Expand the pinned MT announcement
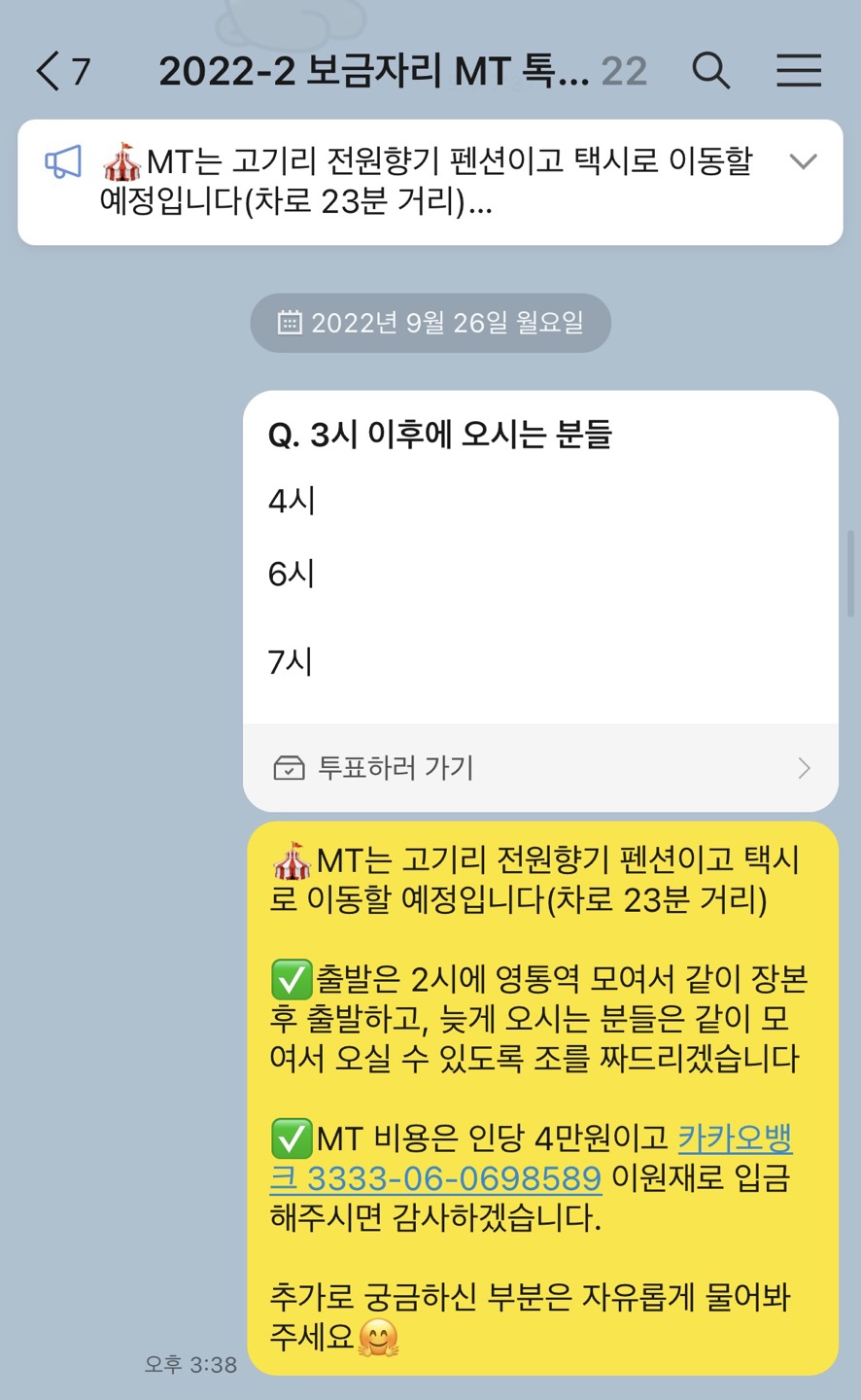This screenshot has height=1400, width=861. [803, 161]
